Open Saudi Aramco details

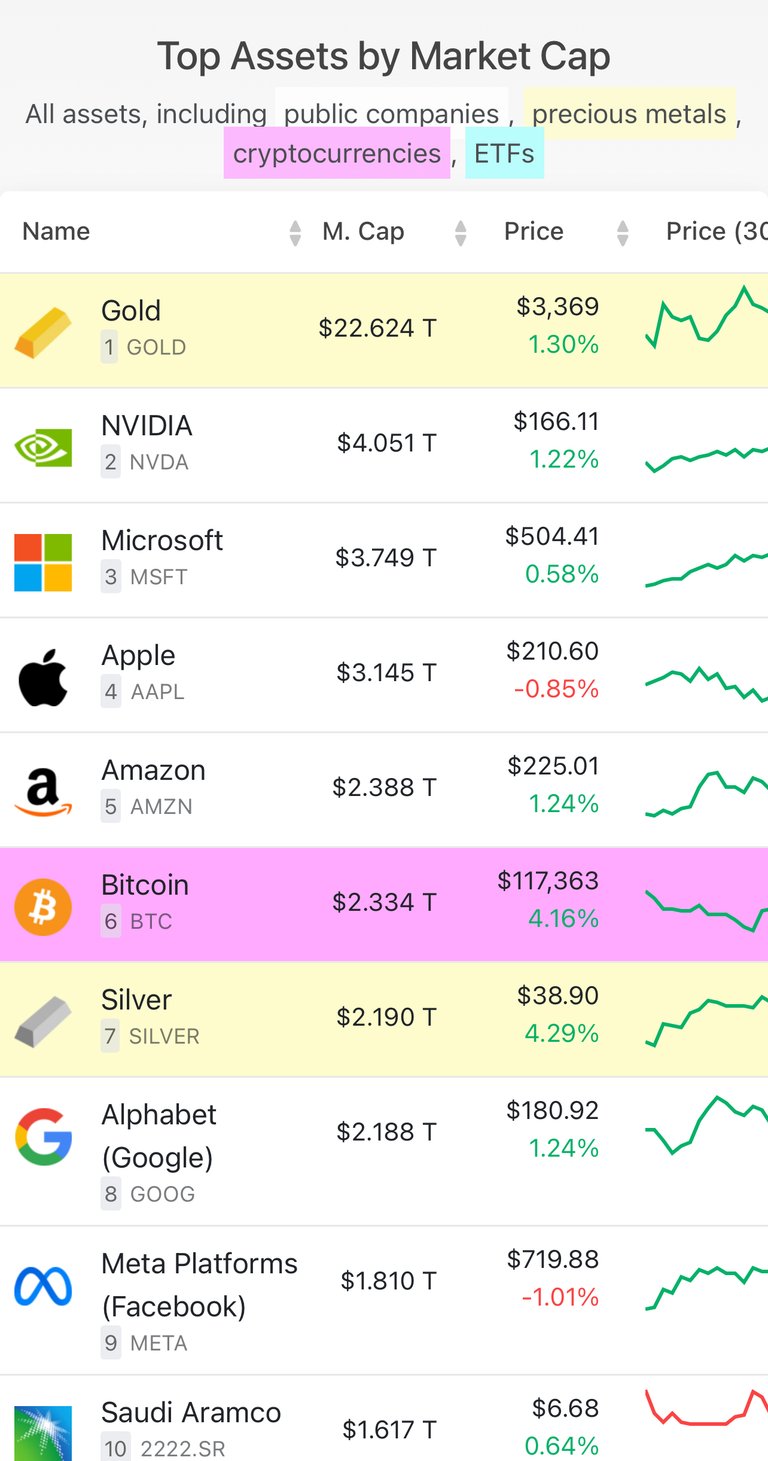[x=384, y=1418]
